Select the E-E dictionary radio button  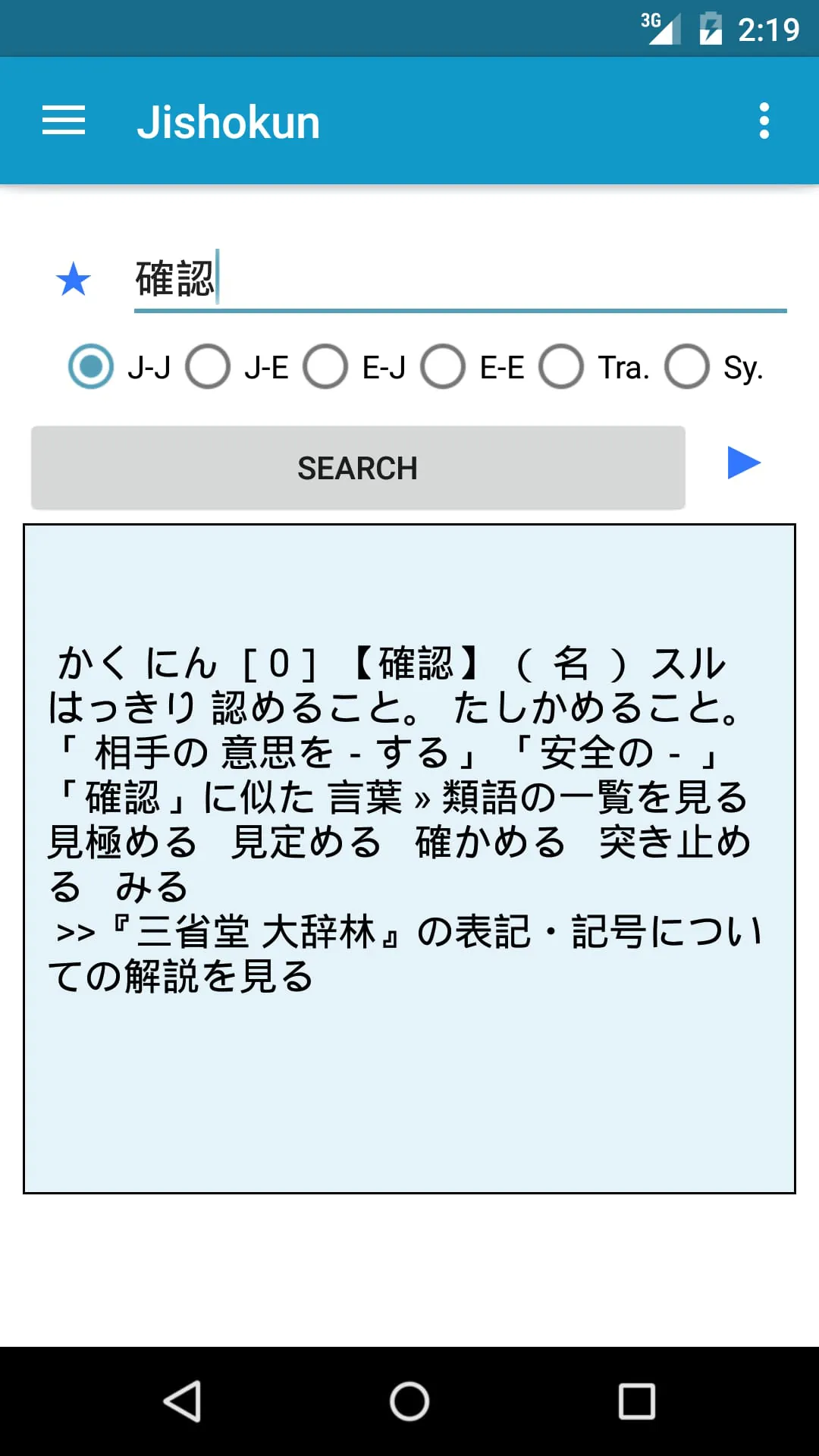click(444, 366)
